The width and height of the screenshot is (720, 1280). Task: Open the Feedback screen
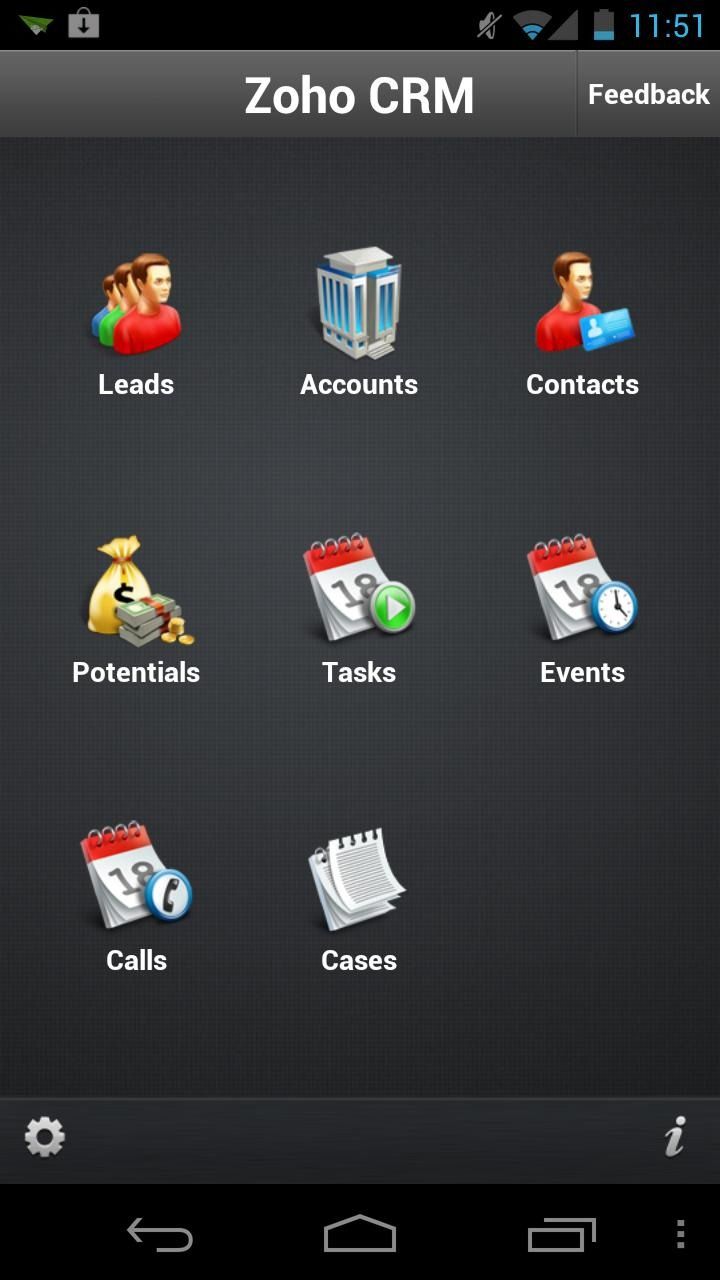(x=648, y=93)
